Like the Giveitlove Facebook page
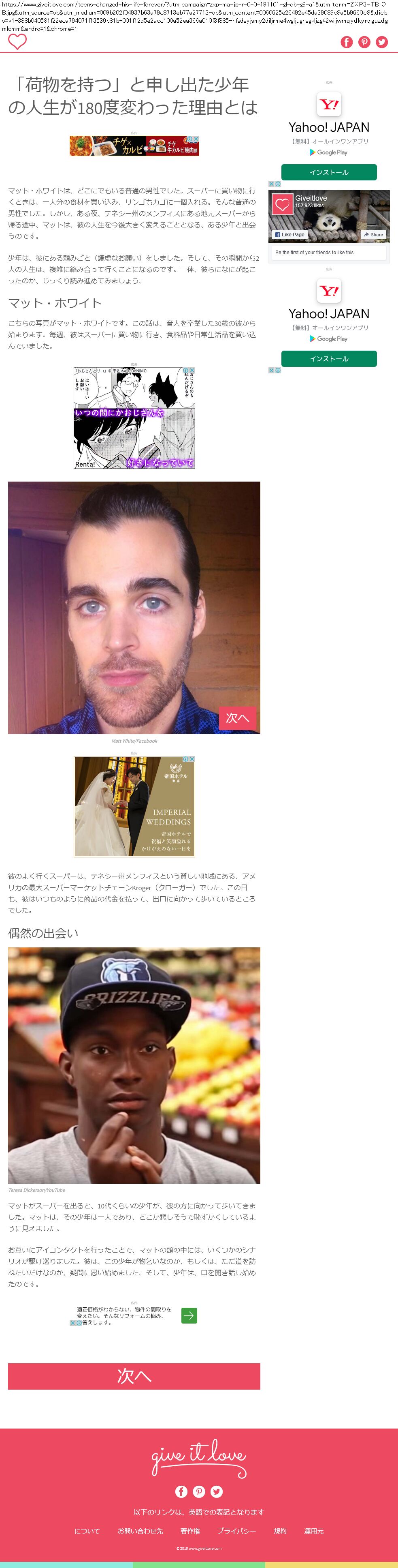The width and height of the screenshot is (398, 1568). click(x=290, y=234)
